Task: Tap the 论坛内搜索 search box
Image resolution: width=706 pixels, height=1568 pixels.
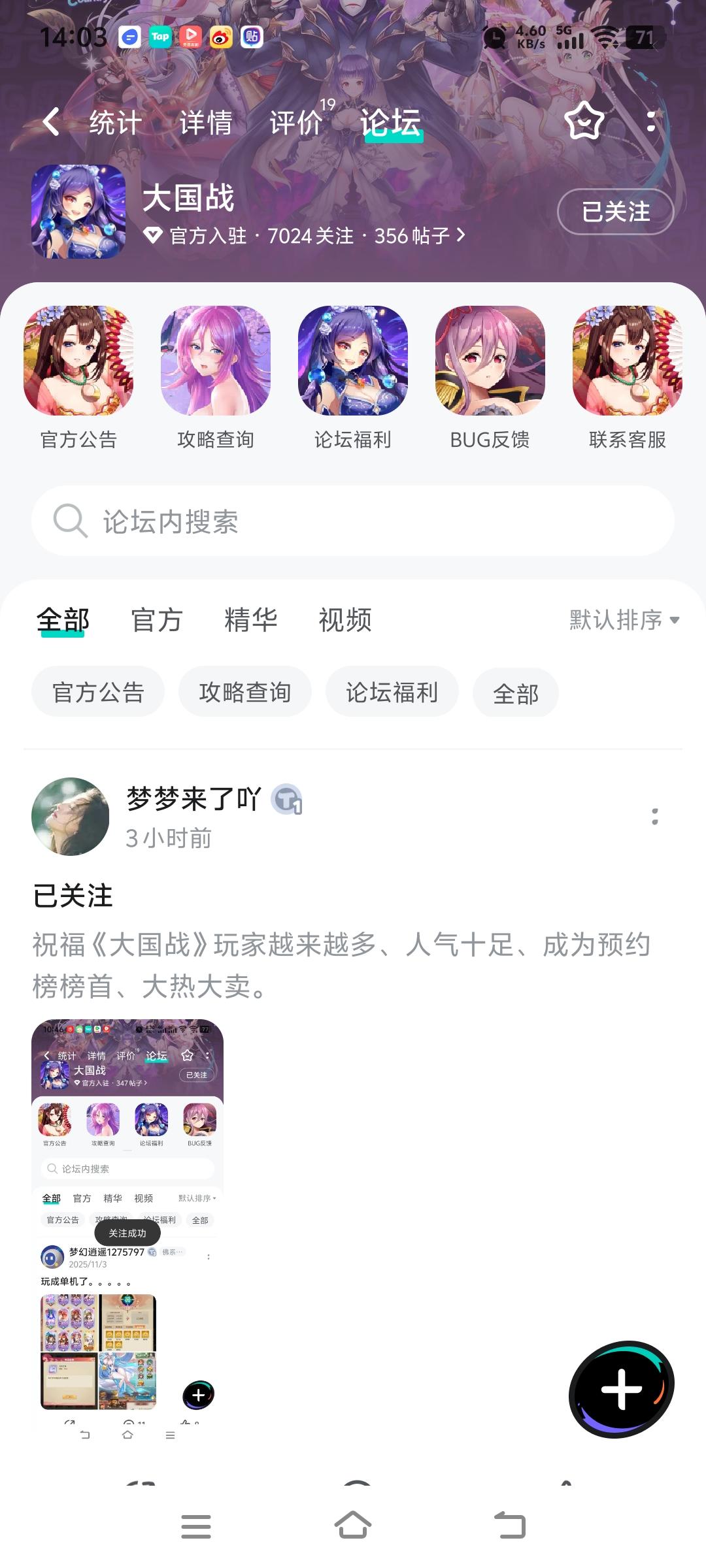Action: click(x=353, y=521)
